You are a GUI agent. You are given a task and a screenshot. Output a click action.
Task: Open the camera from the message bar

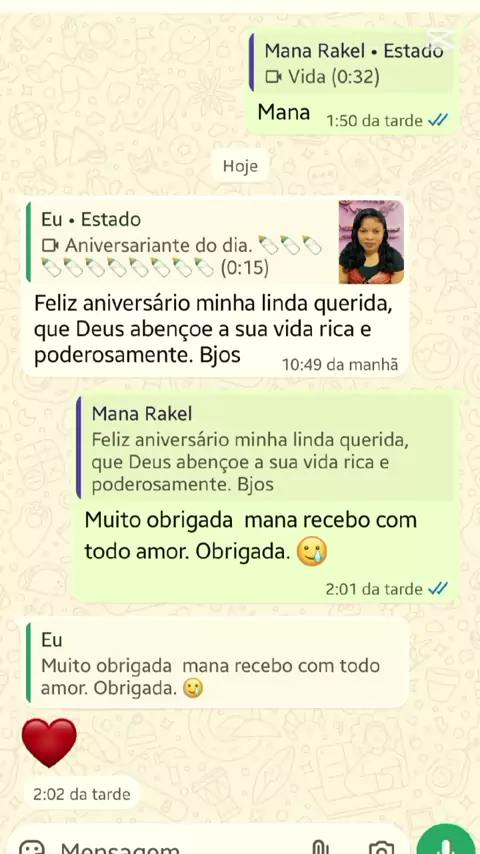pyautogui.click(x=381, y=847)
